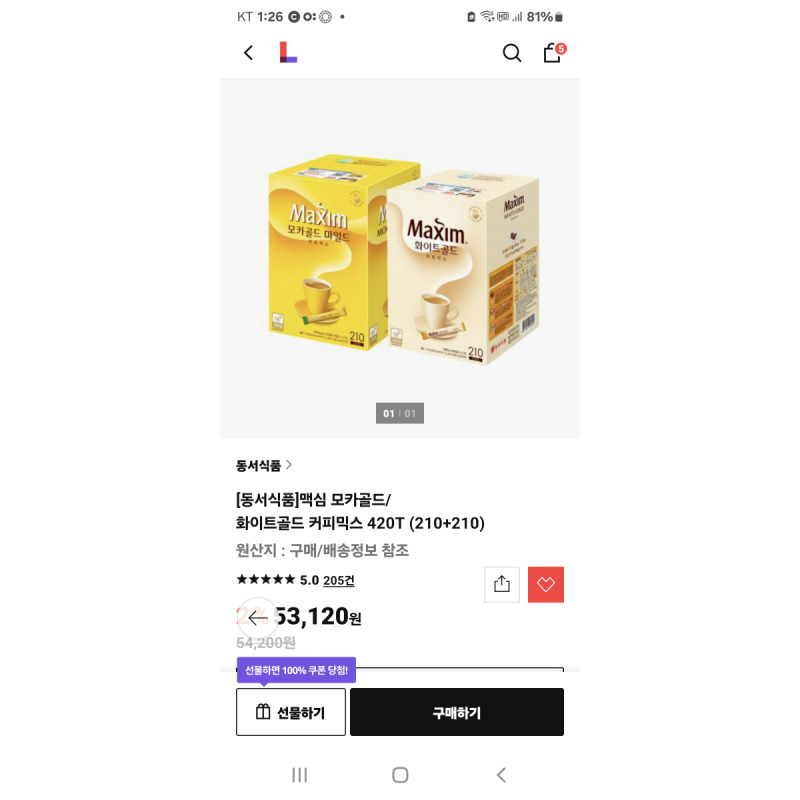Open product search
800x800 pixels.
click(x=512, y=53)
